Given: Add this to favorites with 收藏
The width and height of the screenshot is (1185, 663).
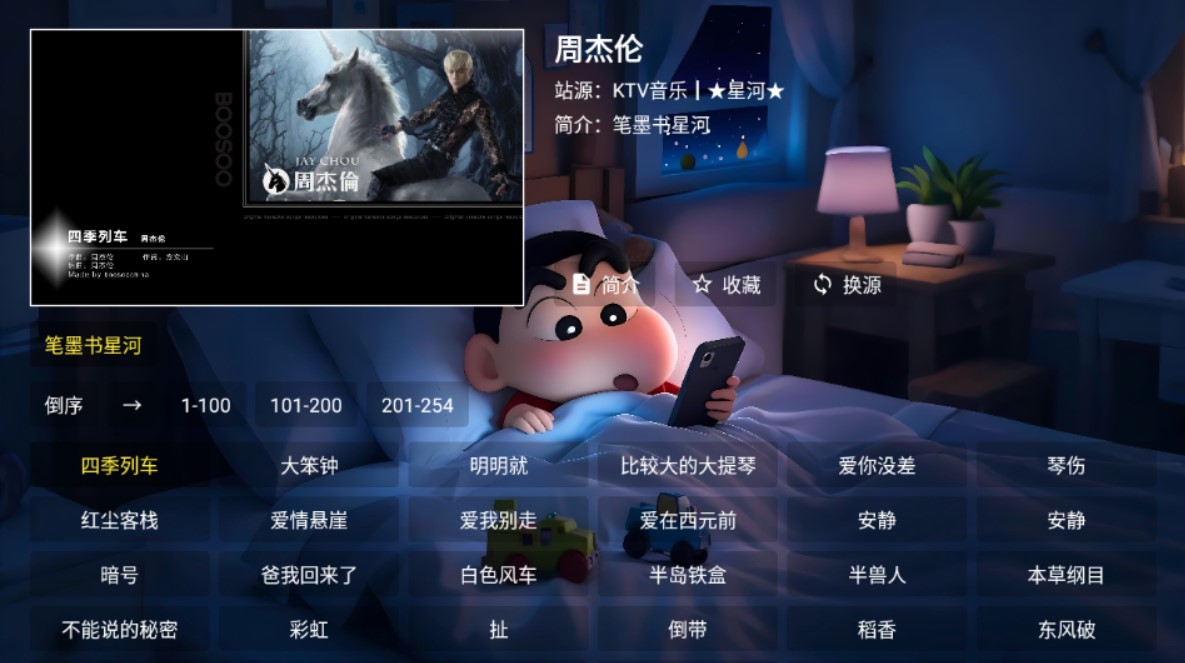Looking at the screenshot, I should [x=727, y=285].
